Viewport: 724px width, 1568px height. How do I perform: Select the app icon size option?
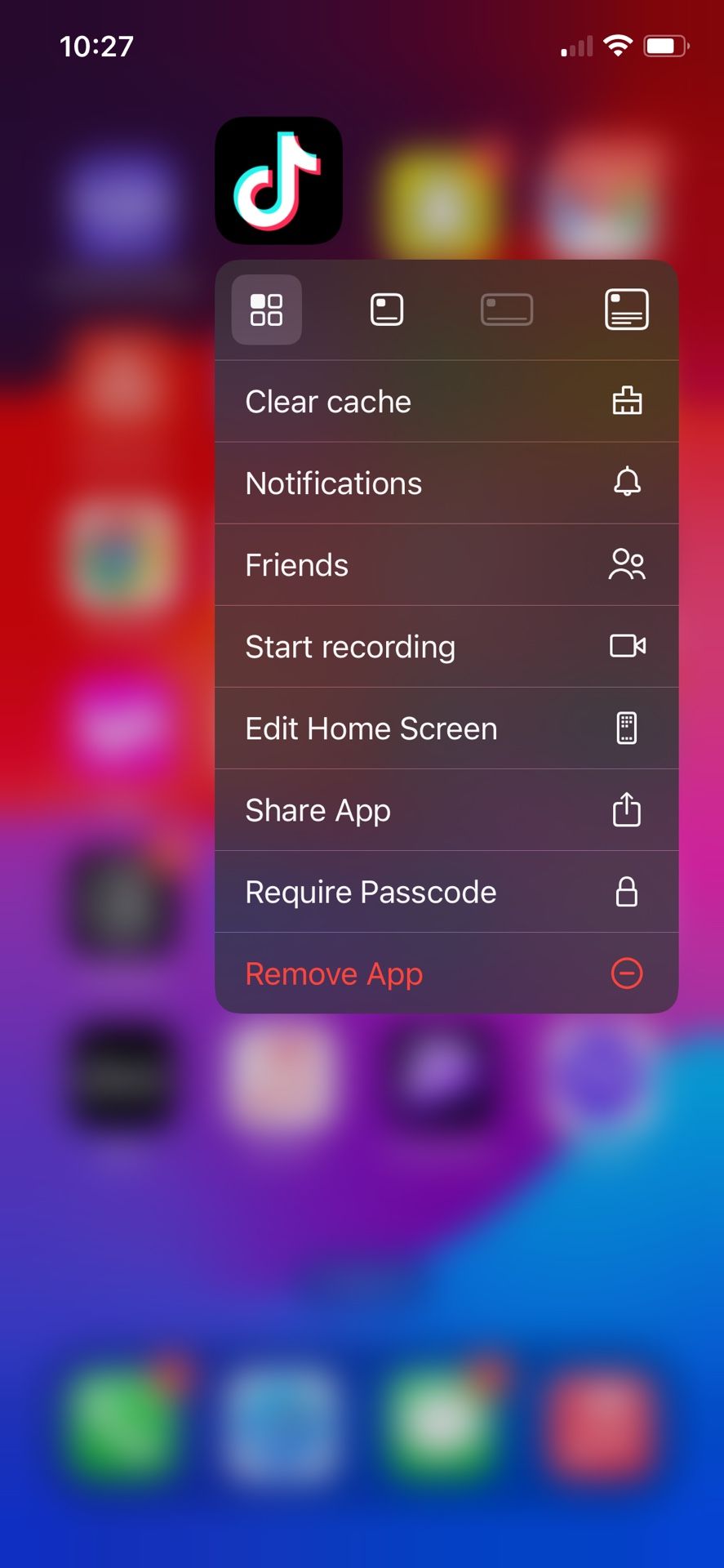266,310
